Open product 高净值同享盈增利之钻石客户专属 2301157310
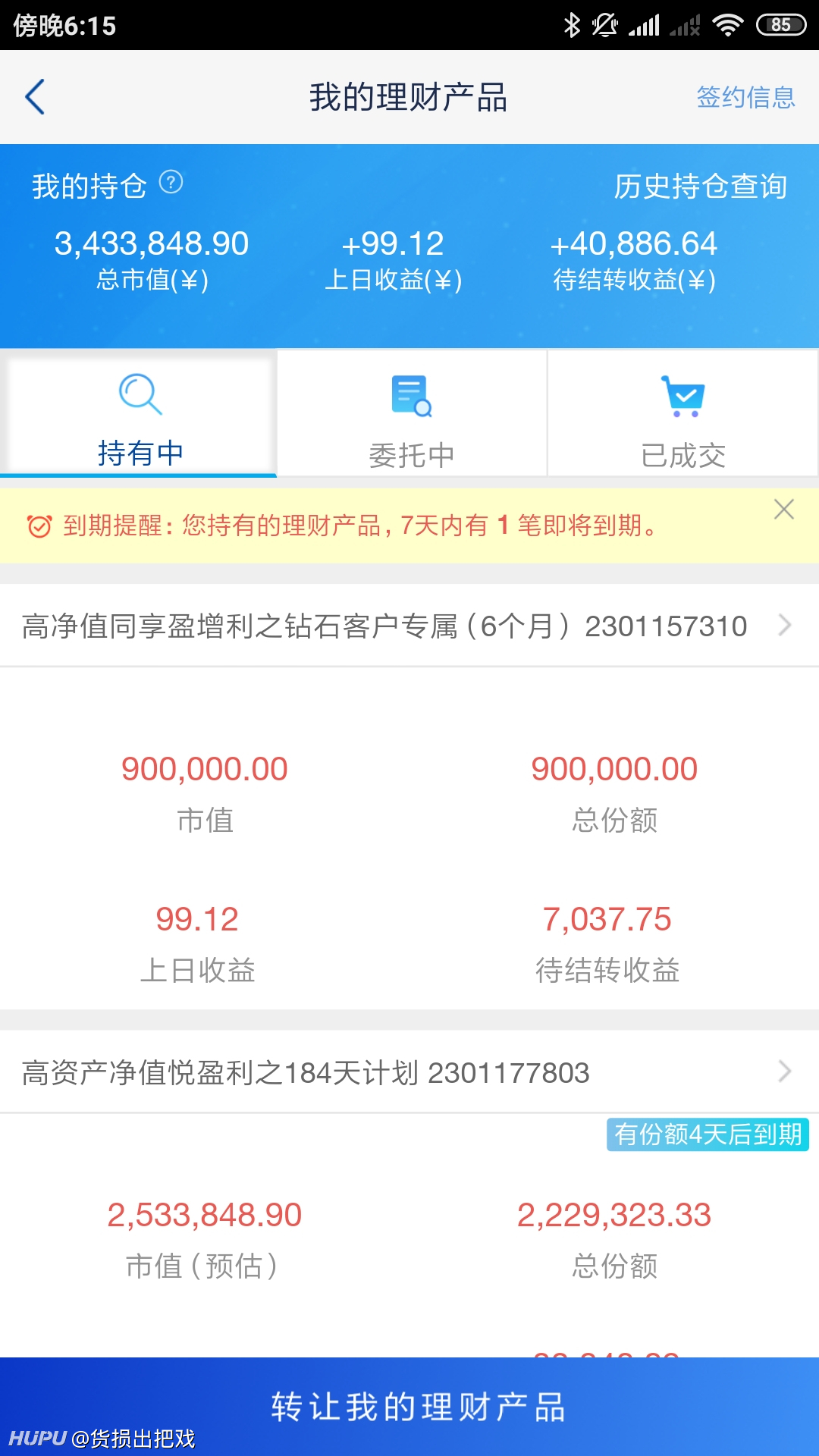This screenshot has height=1456, width=819. pos(409,626)
